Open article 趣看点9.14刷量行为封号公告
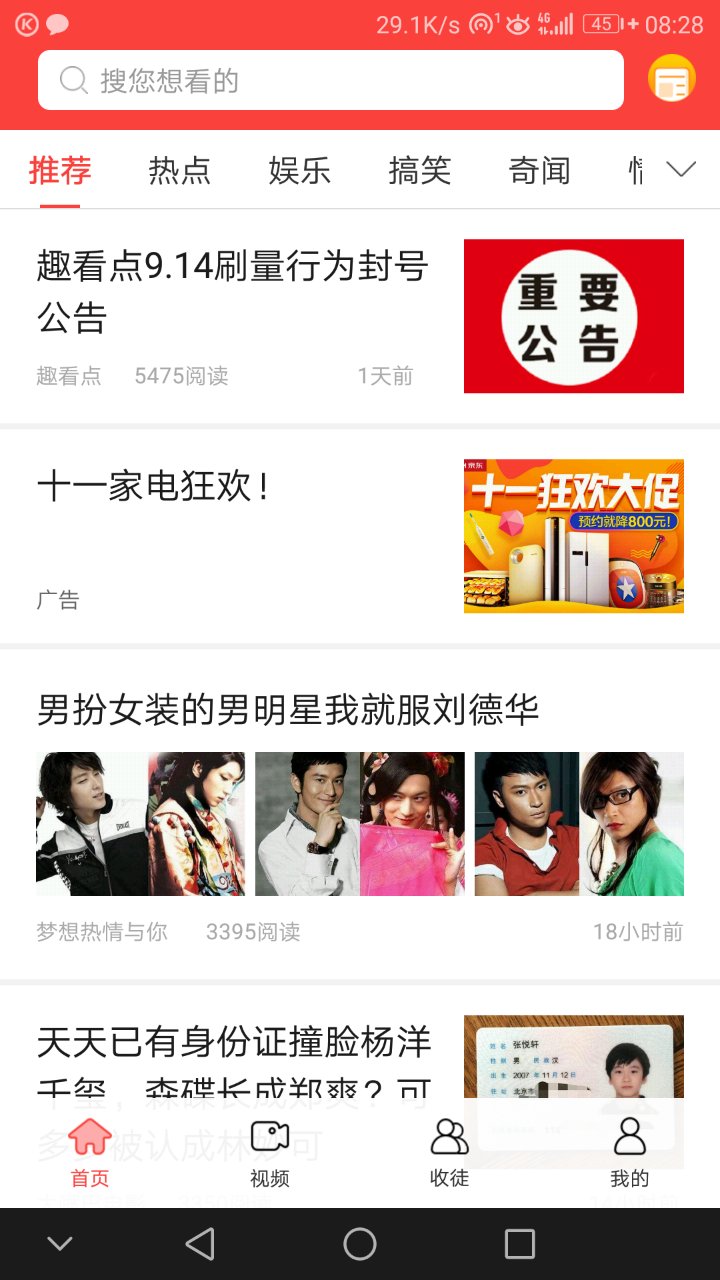 (x=232, y=292)
